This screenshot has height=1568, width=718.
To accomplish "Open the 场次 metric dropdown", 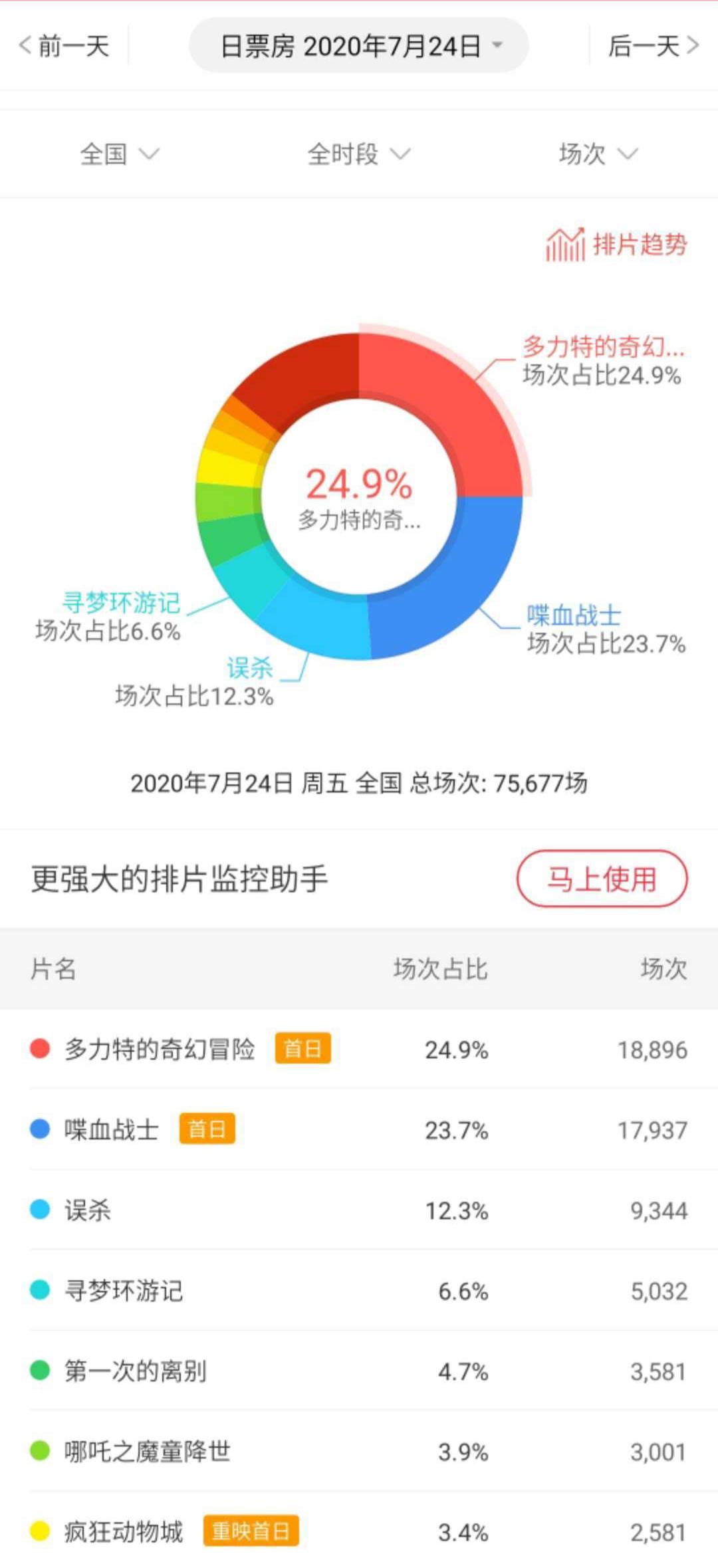I will click(x=594, y=154).
